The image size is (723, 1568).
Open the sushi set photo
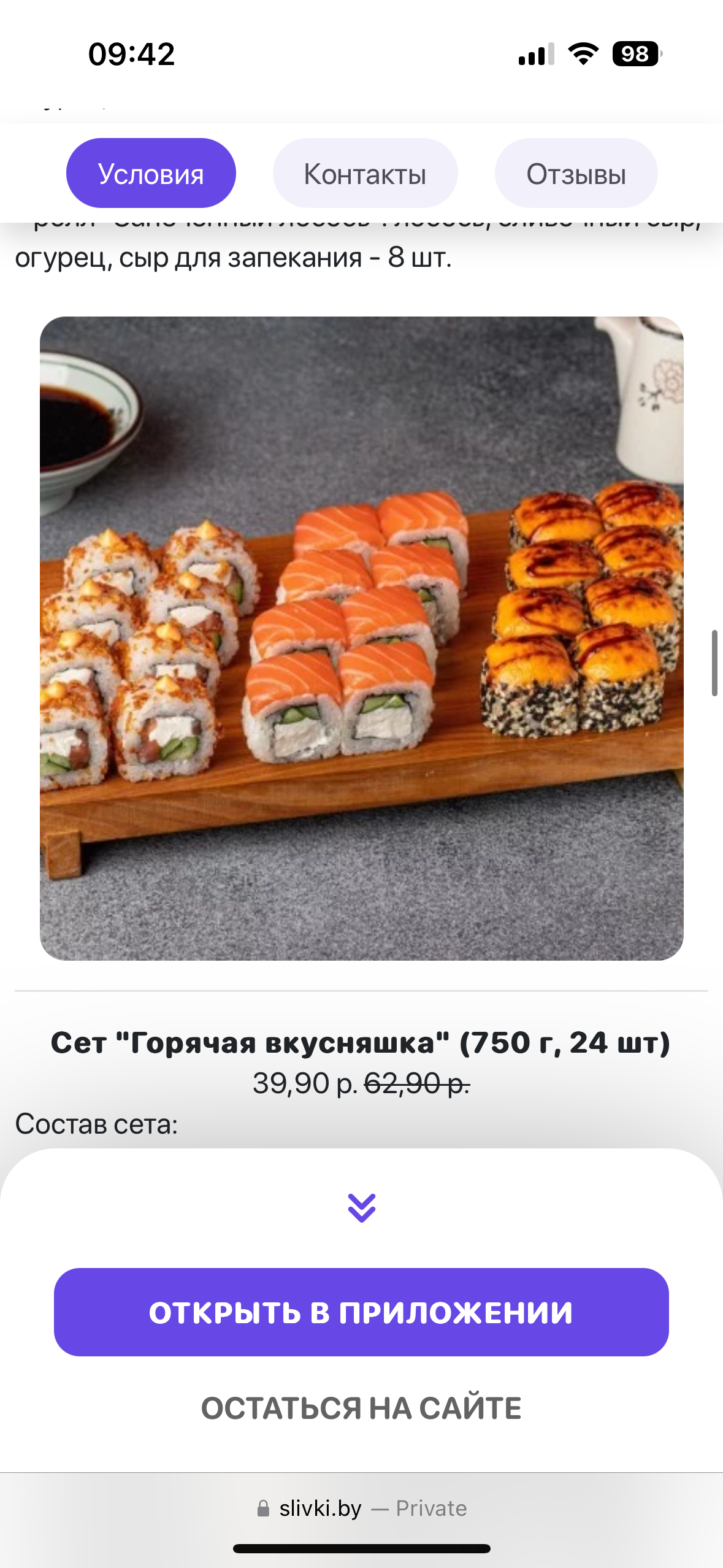pyautogui.click(x=361, y=638)
